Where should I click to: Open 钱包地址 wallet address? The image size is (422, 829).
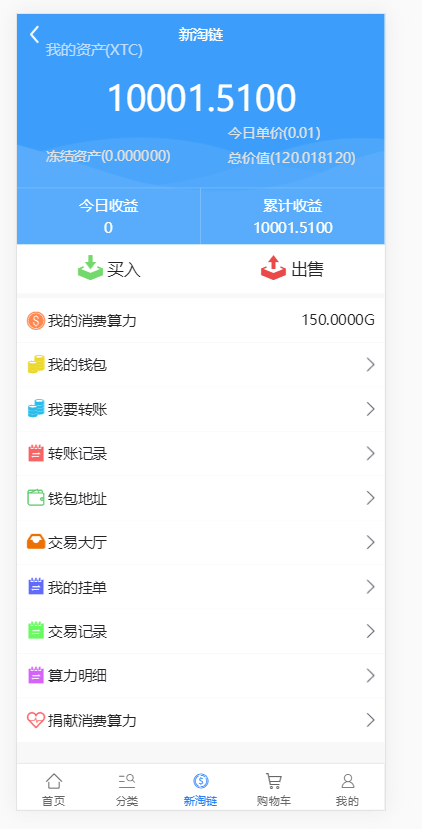tap(201, 498)
